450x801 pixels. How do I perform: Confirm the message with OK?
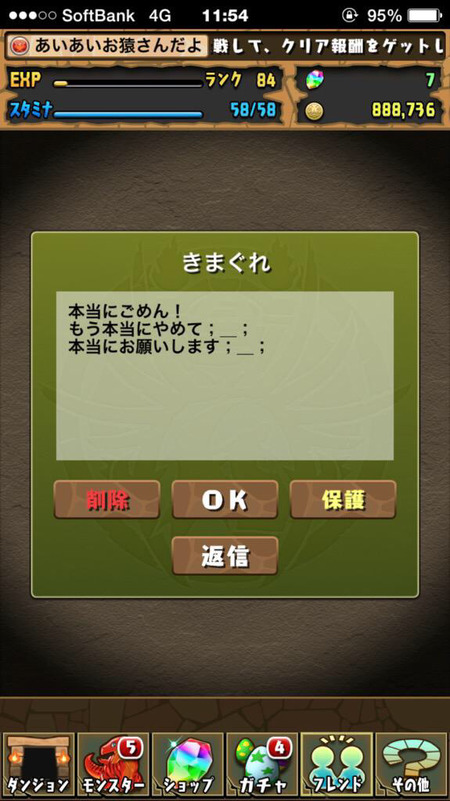point(225,500)
